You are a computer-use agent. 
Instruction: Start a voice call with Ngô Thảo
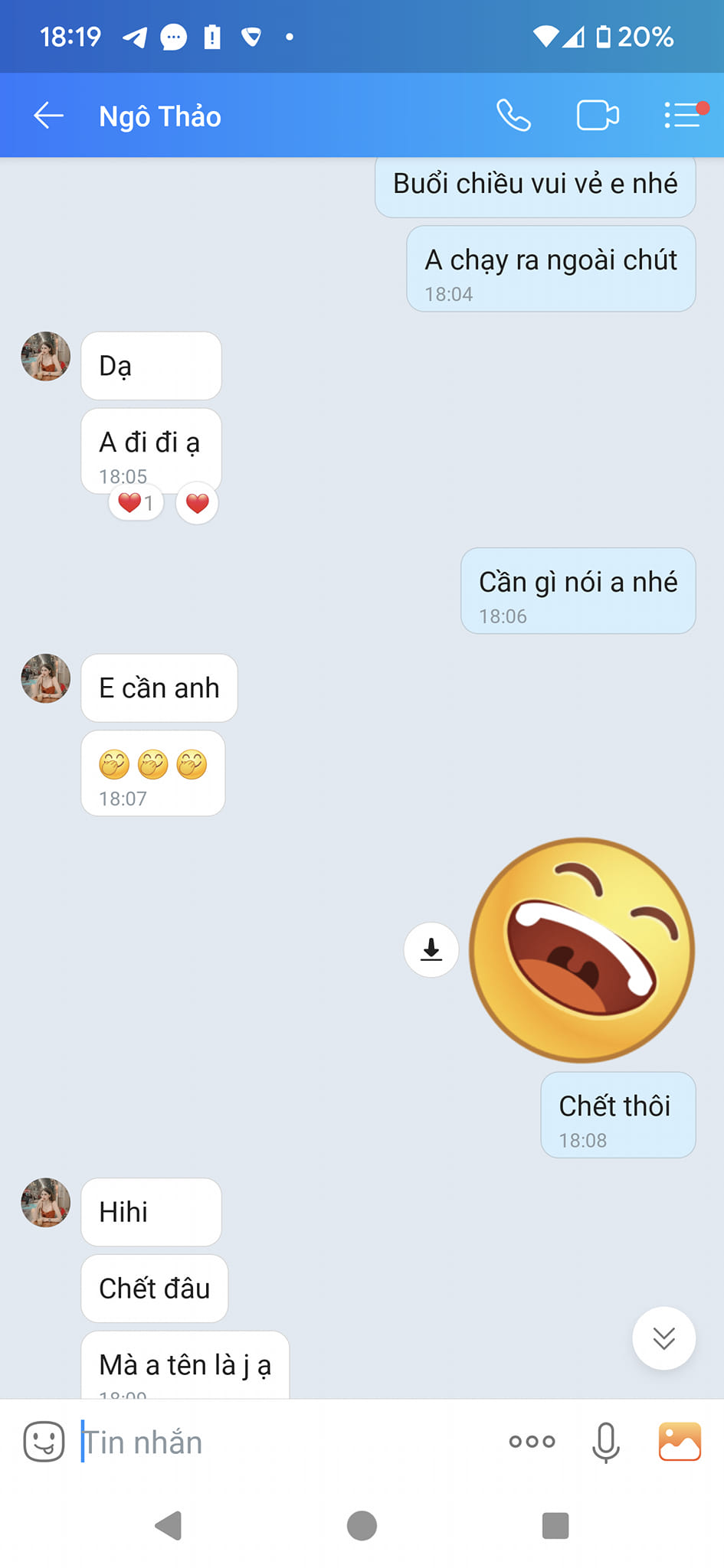pos(513,116)
